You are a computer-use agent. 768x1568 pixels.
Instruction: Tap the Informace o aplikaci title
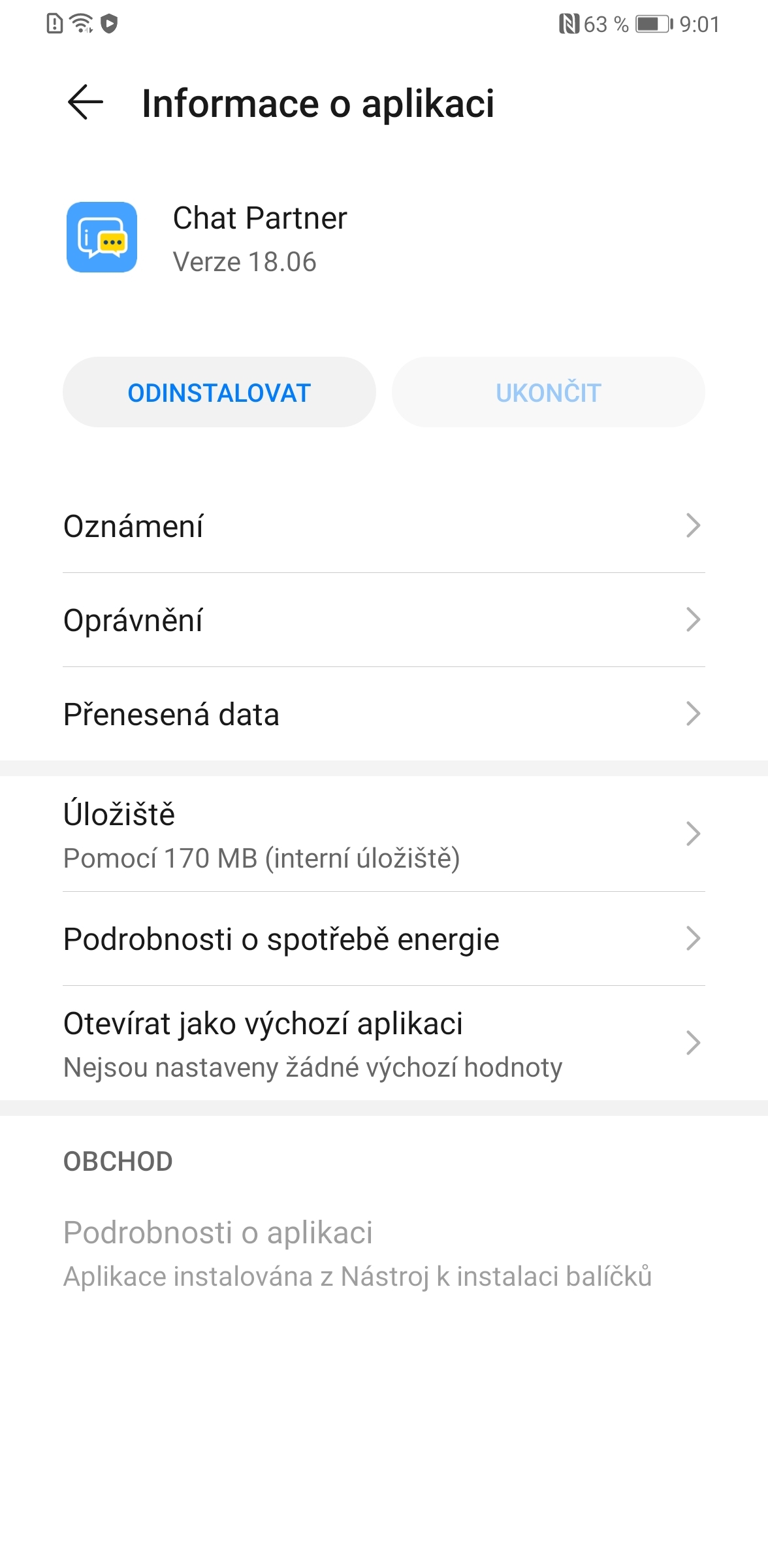pyautogui.click(x=319, y=103)
